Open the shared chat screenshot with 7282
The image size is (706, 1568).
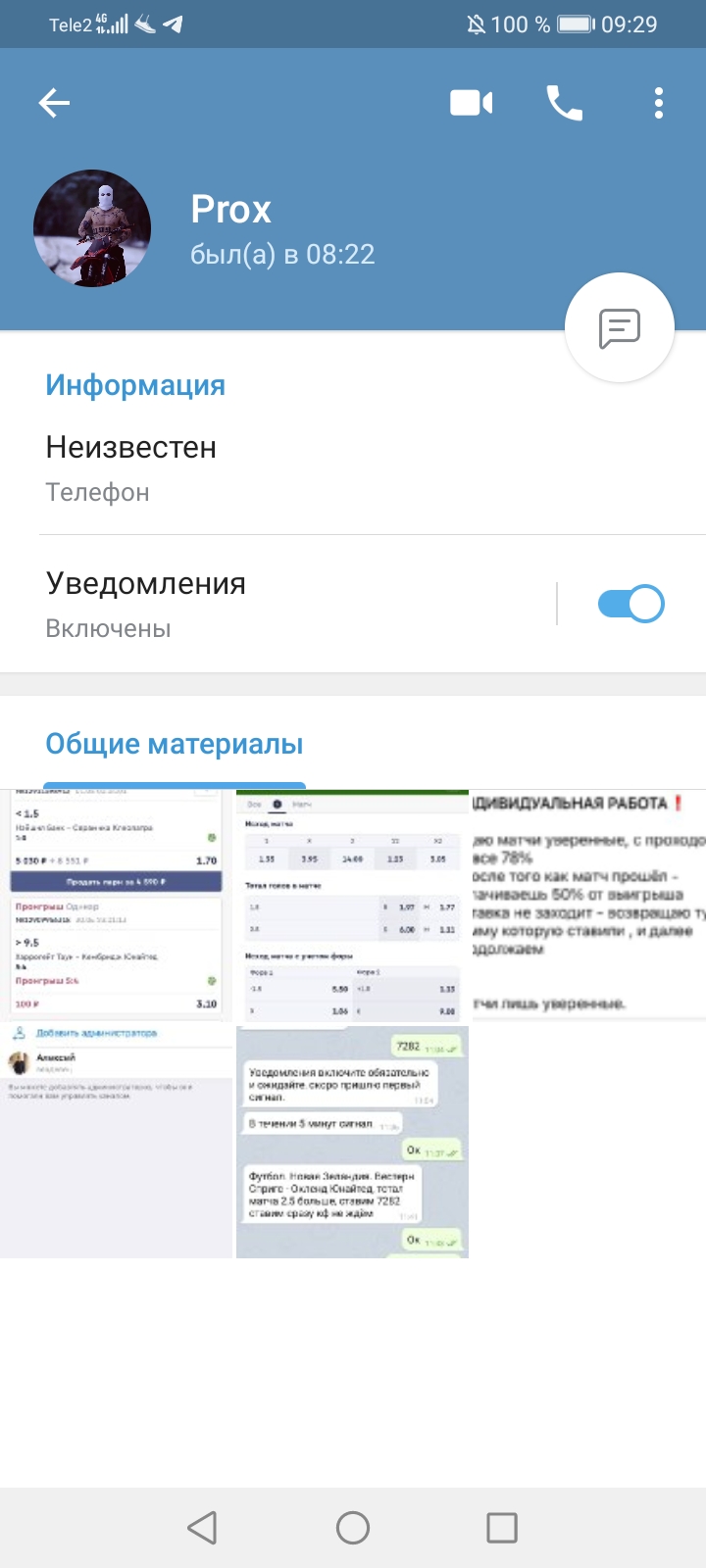[x=352, y=1142]
